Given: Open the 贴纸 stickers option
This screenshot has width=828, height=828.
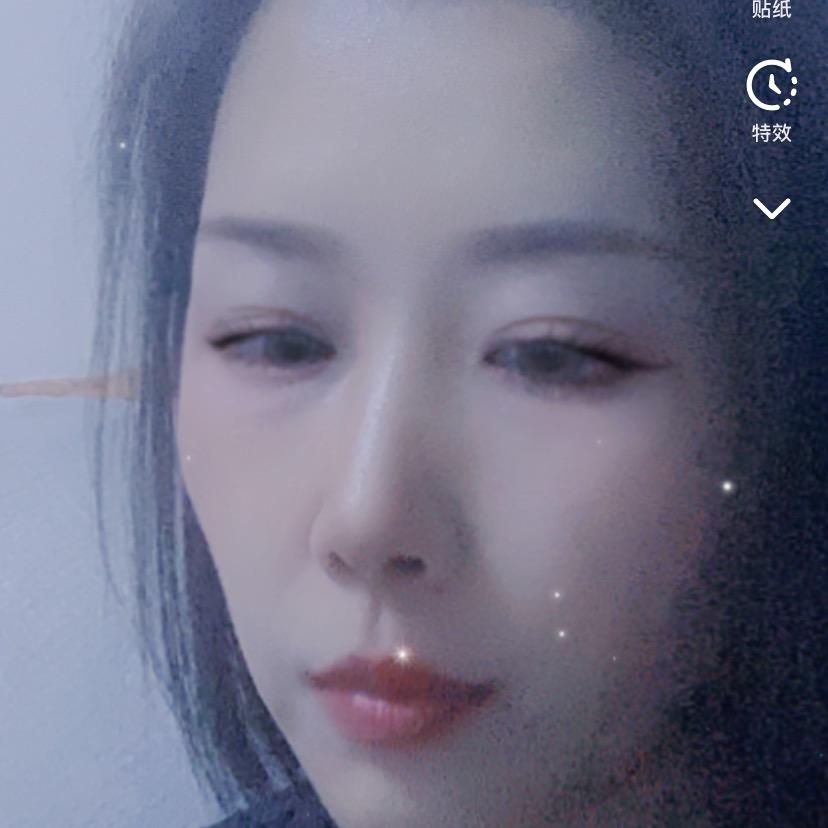Looking at the screenshot, I should [771, 10].
